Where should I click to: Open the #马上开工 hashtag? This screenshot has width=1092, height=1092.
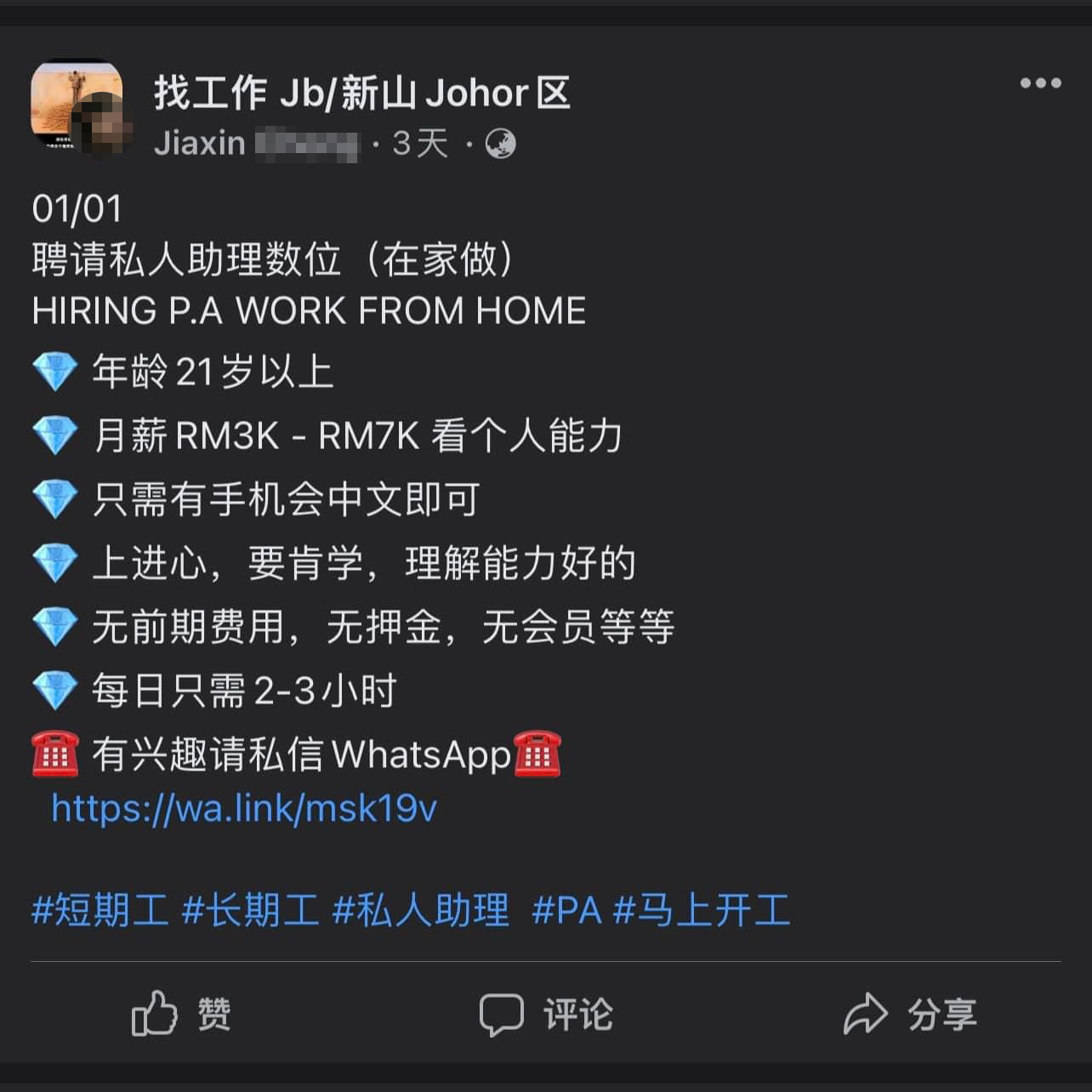701,910
